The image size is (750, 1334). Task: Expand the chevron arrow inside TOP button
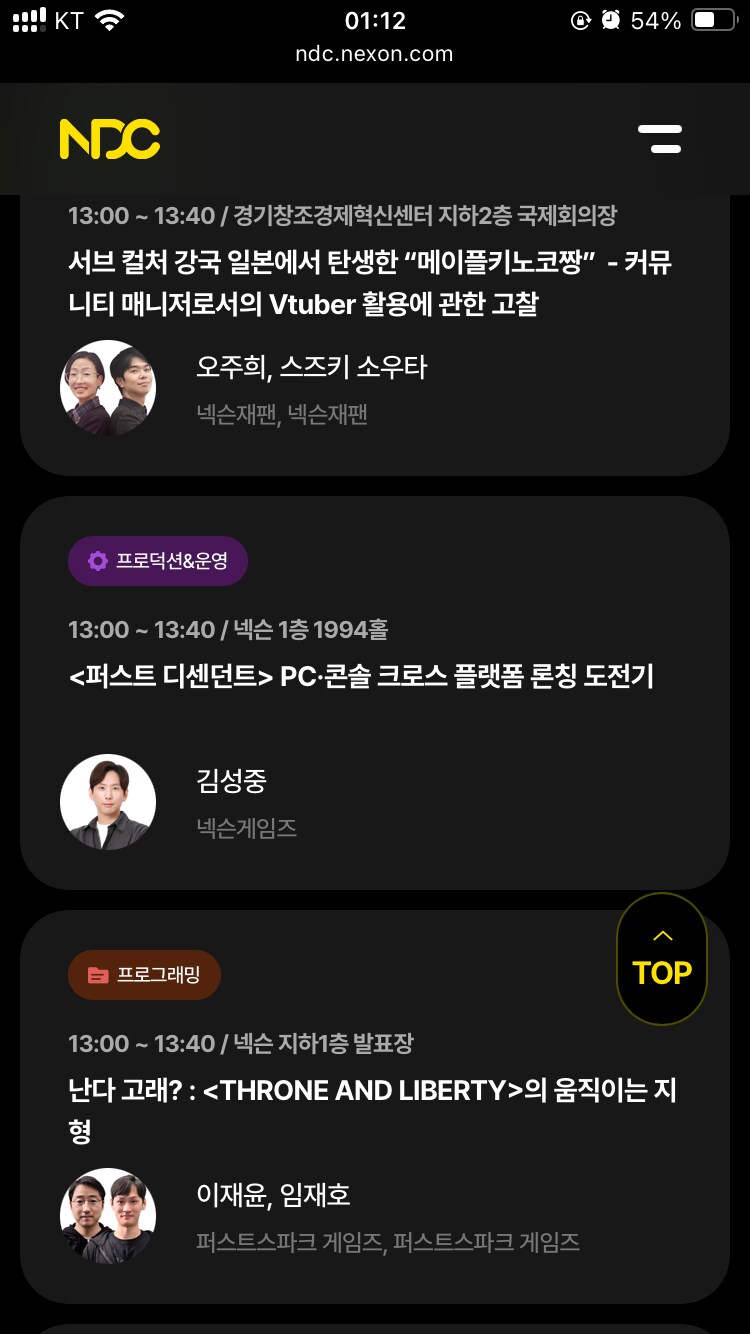[x=661, y=936]
